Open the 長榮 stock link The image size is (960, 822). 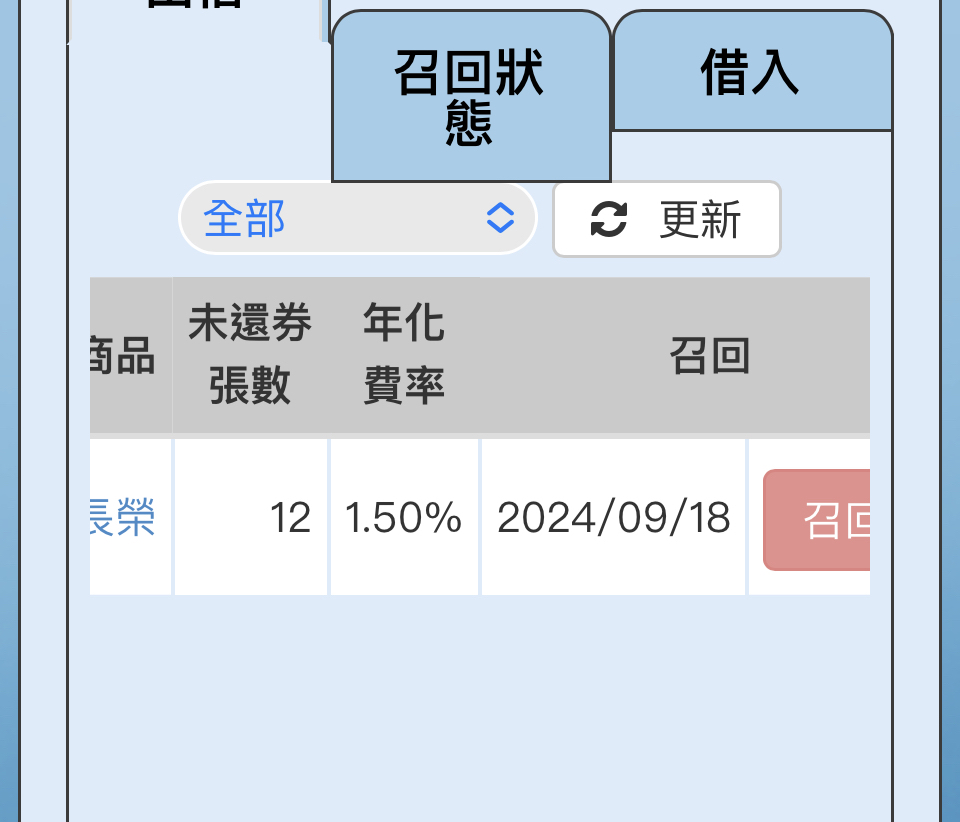[x=123, y=519]
